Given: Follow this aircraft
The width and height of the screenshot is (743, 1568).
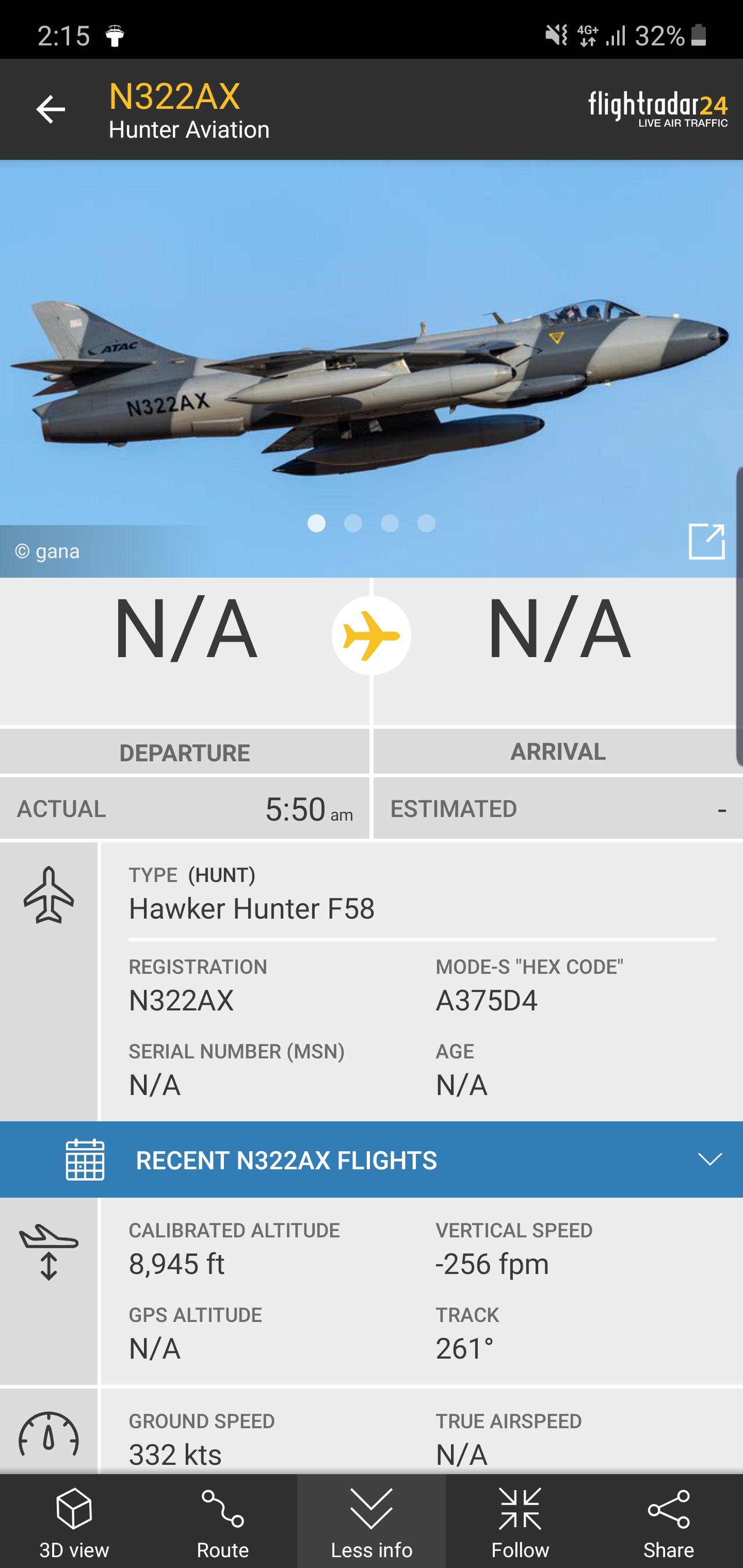Looking at the screenshot, I should [x=520, y=1522].
